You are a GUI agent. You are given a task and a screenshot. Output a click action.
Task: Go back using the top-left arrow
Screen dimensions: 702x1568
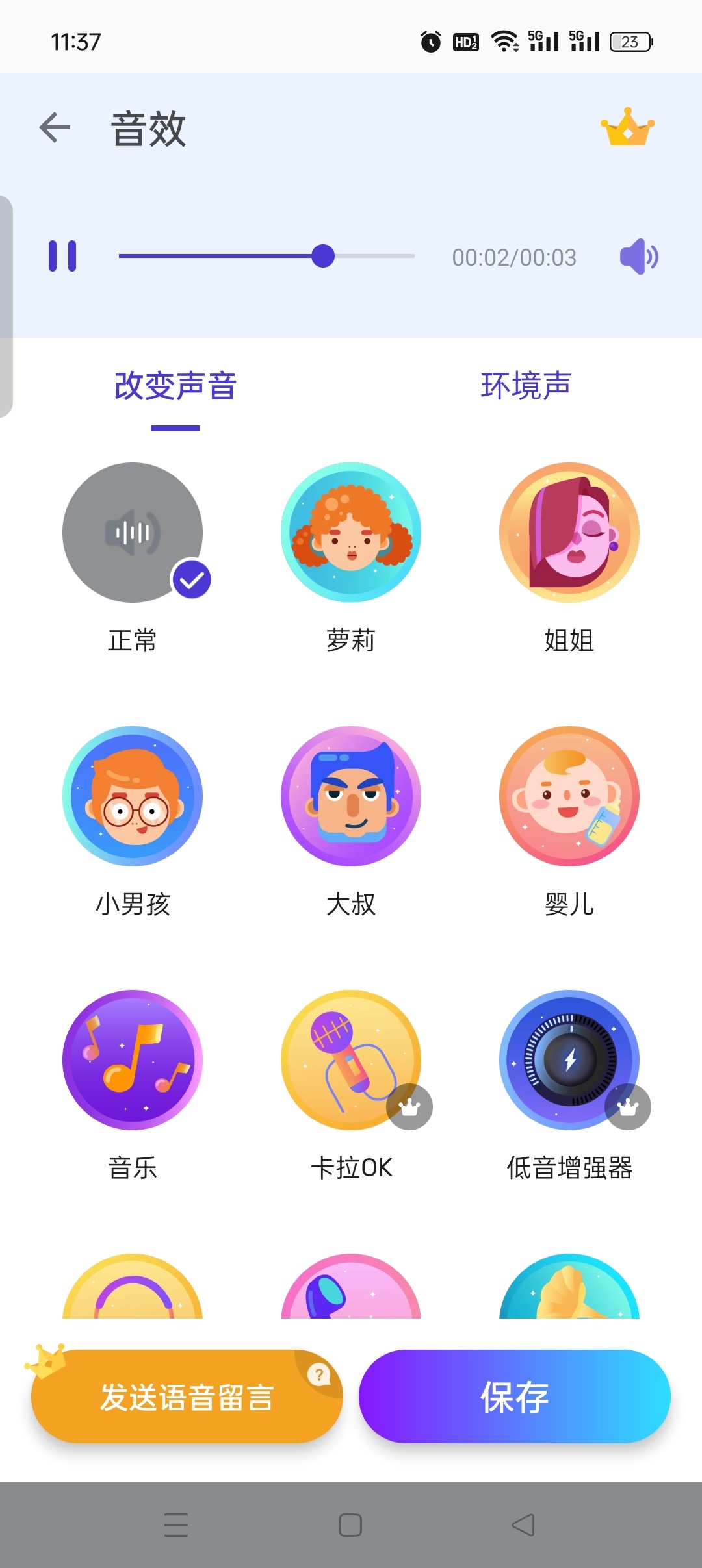point(55,127)
